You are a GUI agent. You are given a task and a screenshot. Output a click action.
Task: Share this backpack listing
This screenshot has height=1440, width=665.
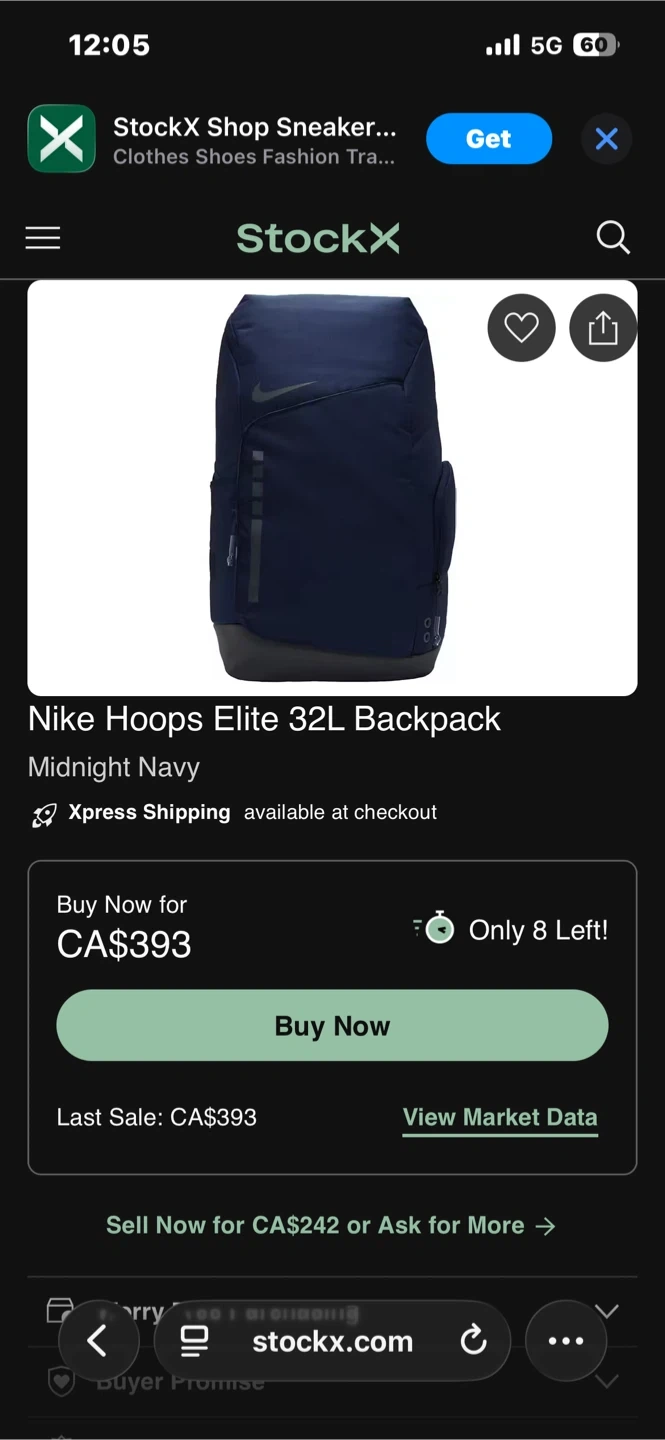coord(603,328)
